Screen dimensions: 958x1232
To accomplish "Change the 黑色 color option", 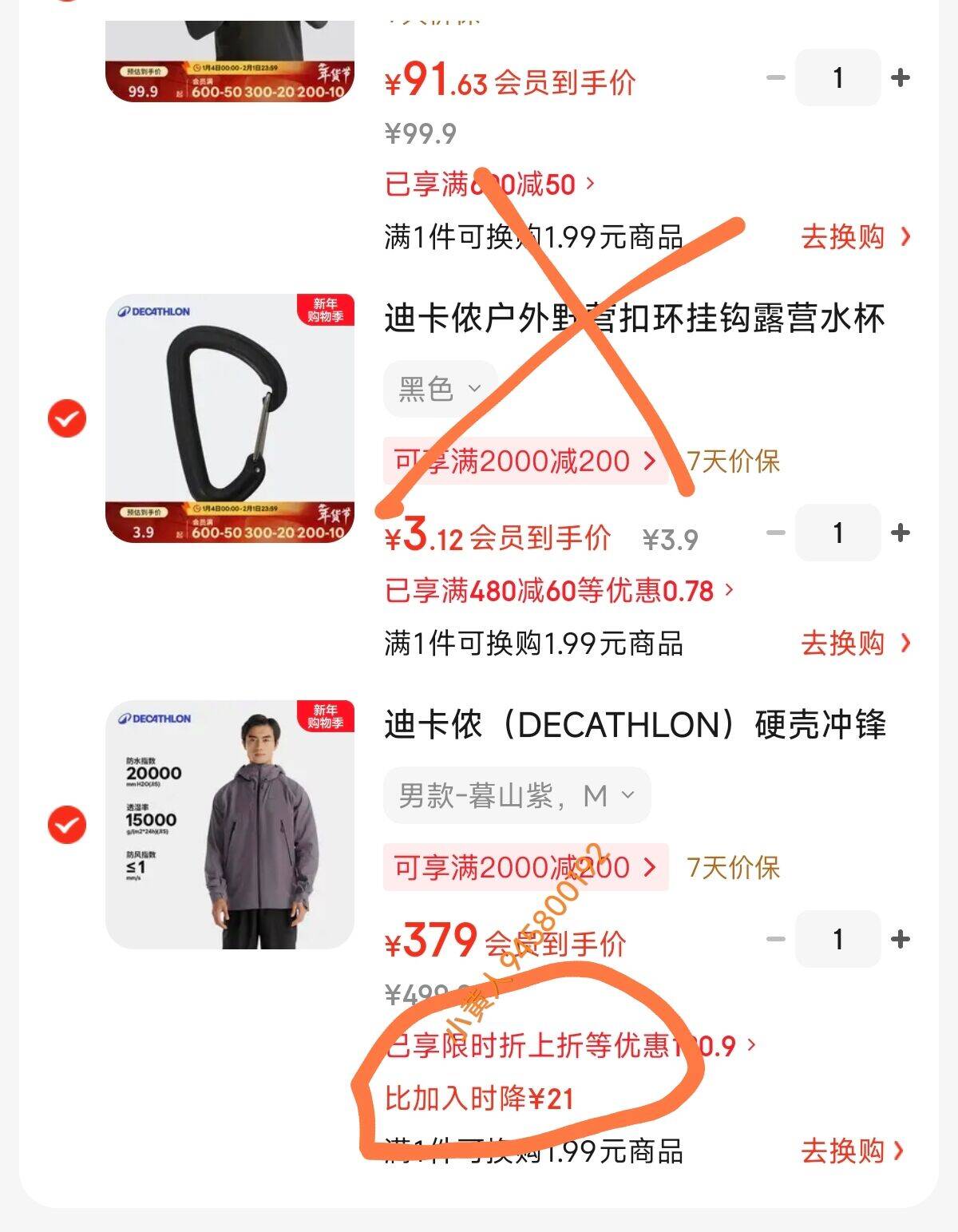I will [440, 389].
